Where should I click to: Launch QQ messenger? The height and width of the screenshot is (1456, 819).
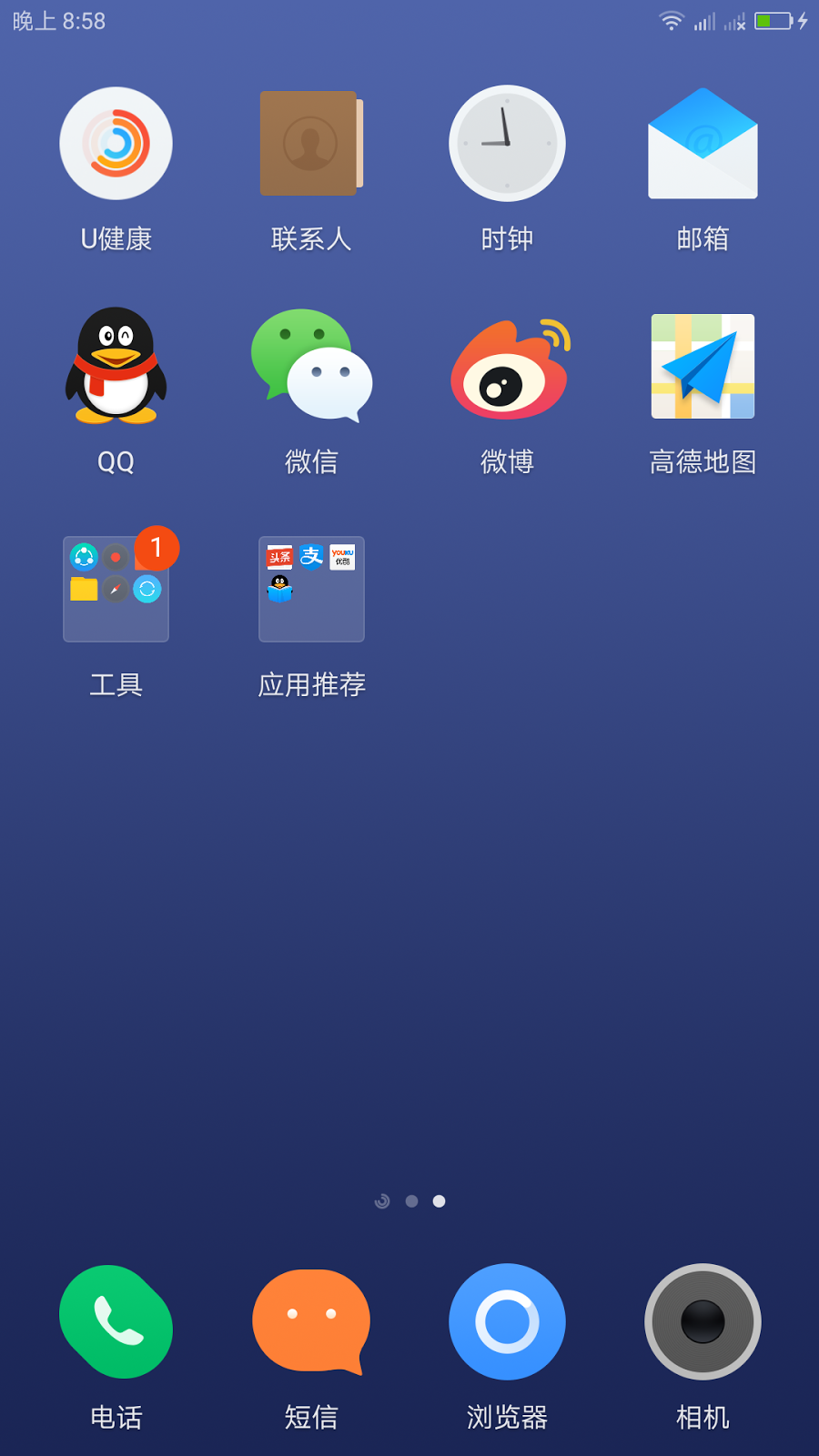116,366
